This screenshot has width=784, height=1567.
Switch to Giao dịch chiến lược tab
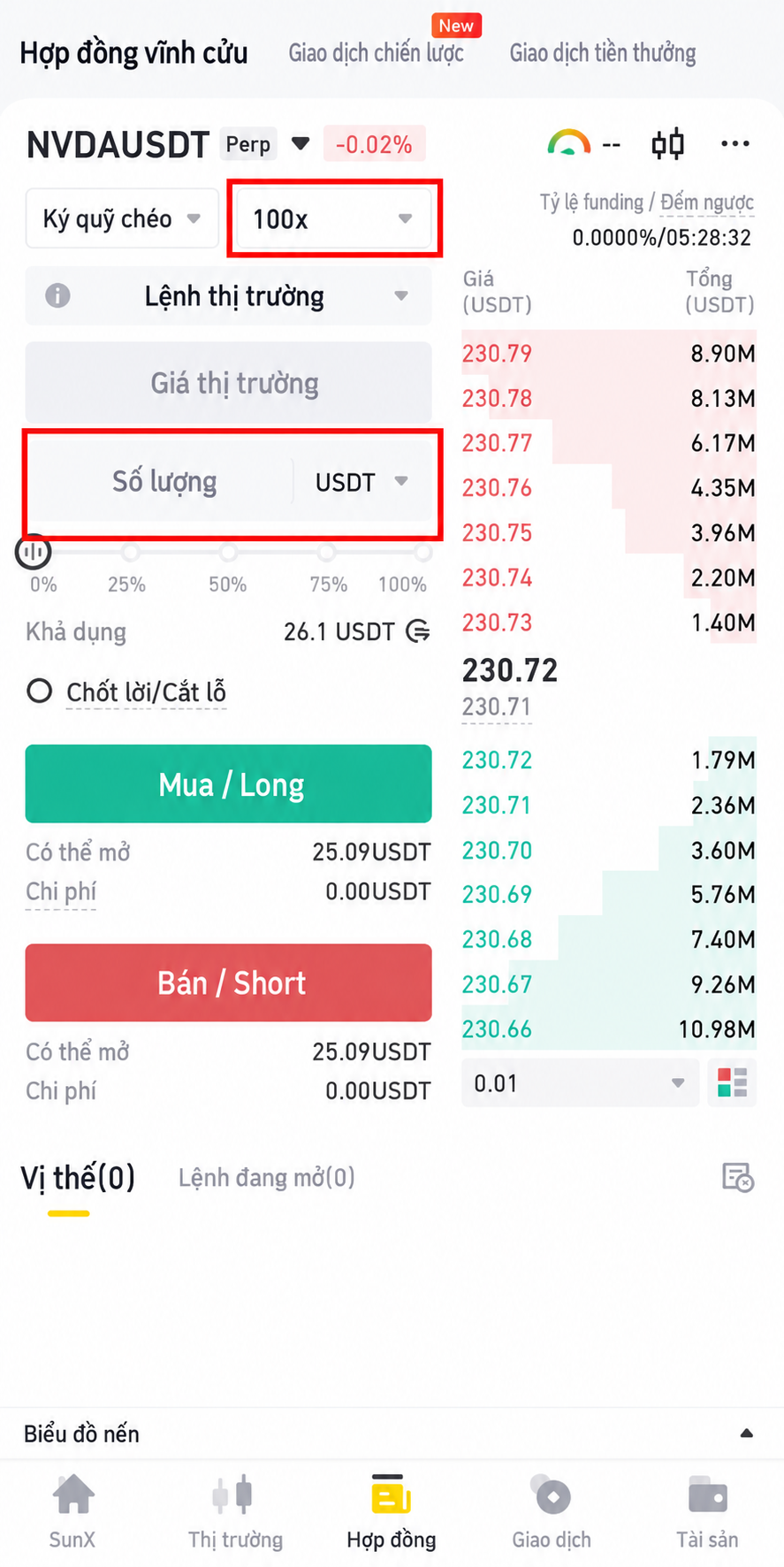(376, 53)
